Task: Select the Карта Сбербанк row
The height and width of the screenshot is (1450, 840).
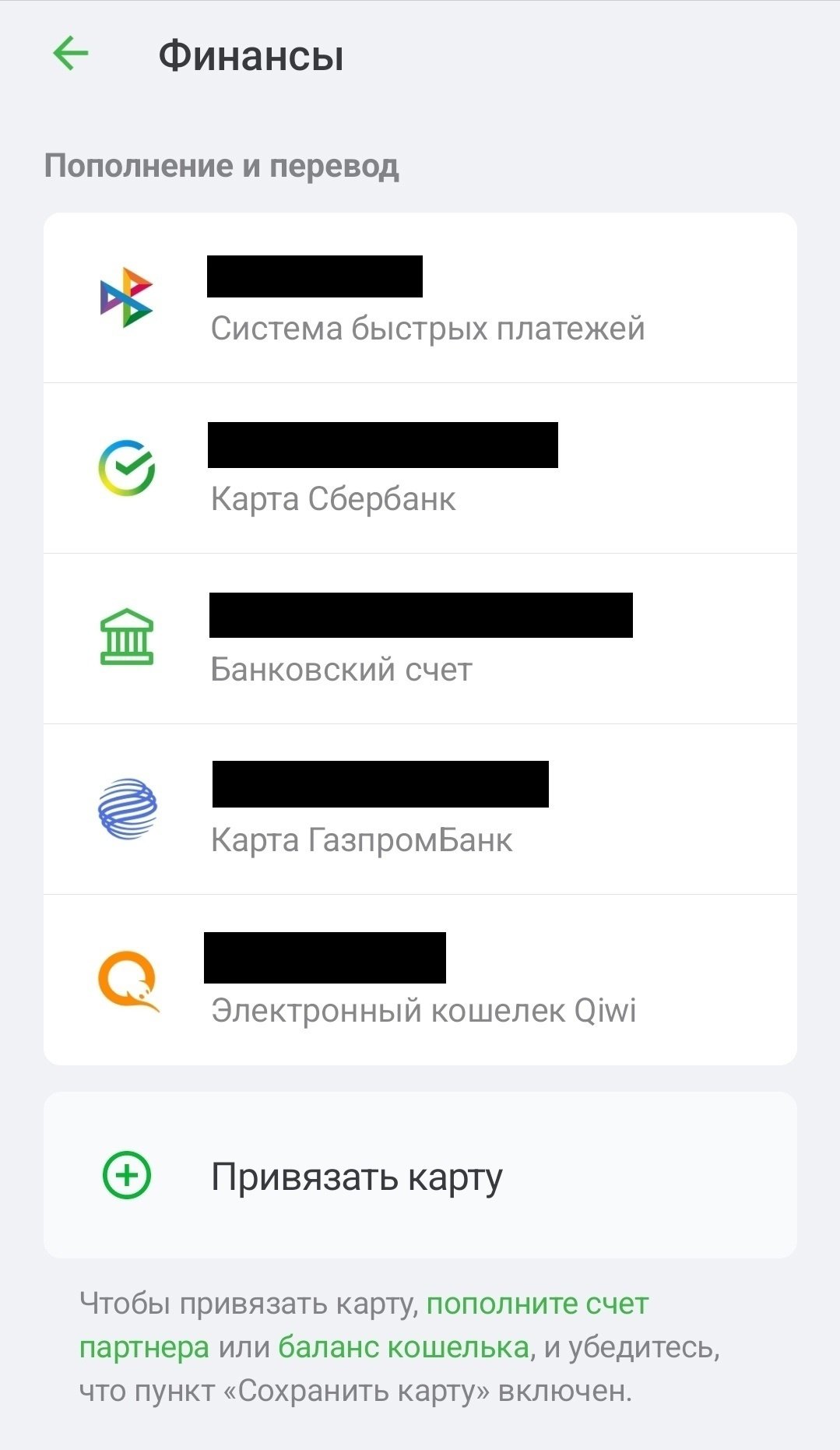Action: pos(420,469)
